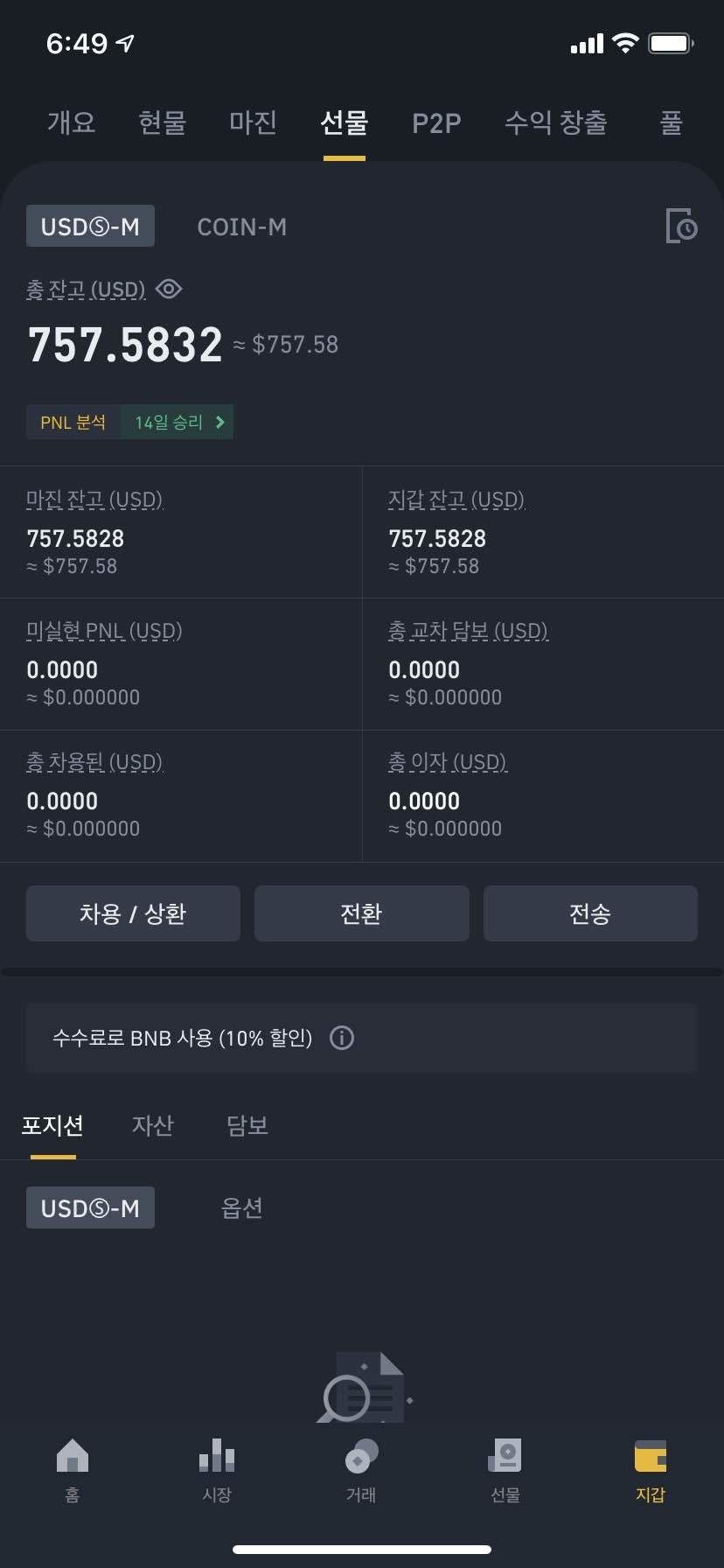Open PNL 분석 analysis view

click(x=73, y=422)
